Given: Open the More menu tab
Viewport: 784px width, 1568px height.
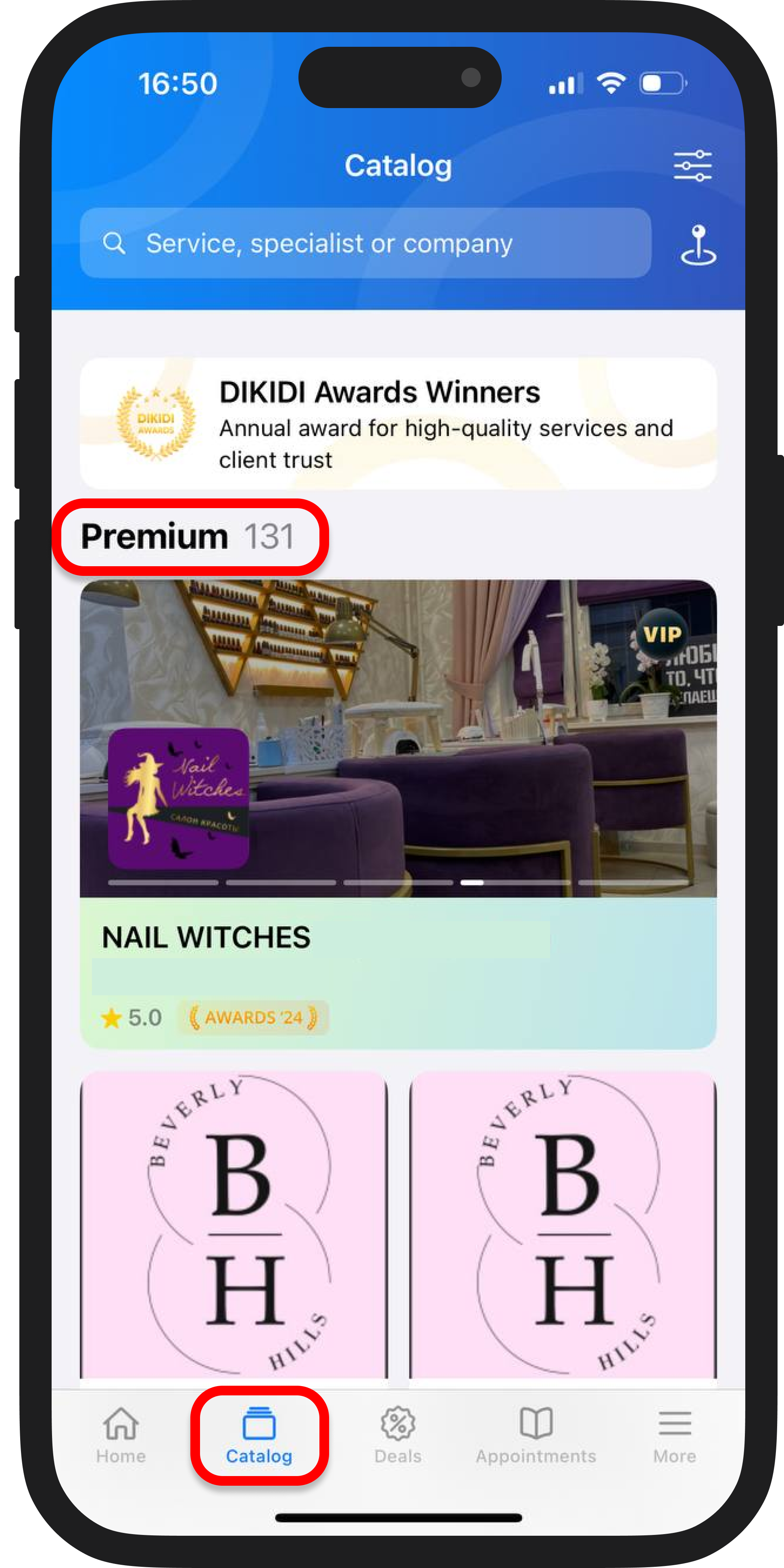Looking at the screenshot, I should coord(674,1435).
